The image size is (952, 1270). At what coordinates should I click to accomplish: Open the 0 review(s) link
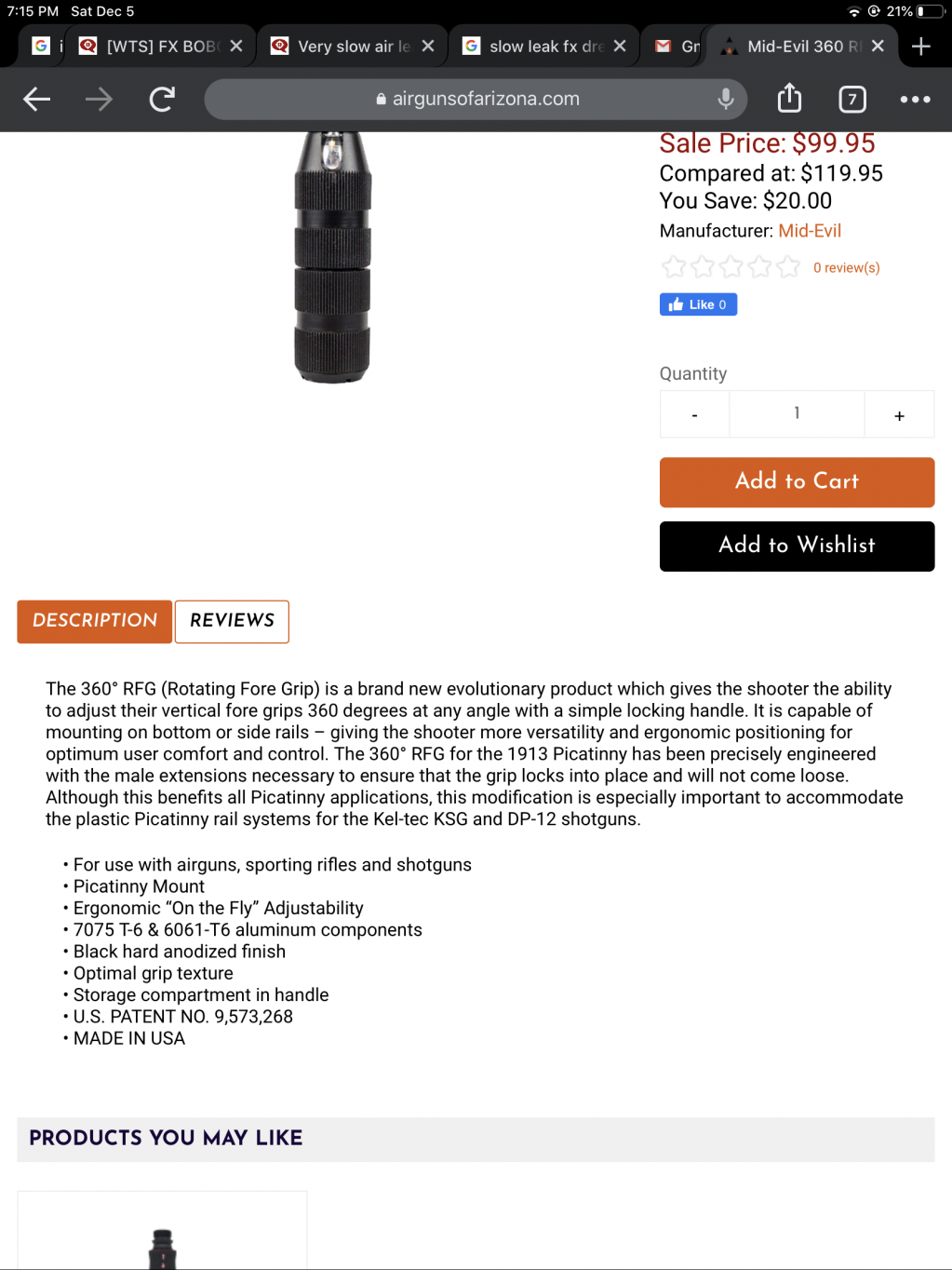pos(846,267)
